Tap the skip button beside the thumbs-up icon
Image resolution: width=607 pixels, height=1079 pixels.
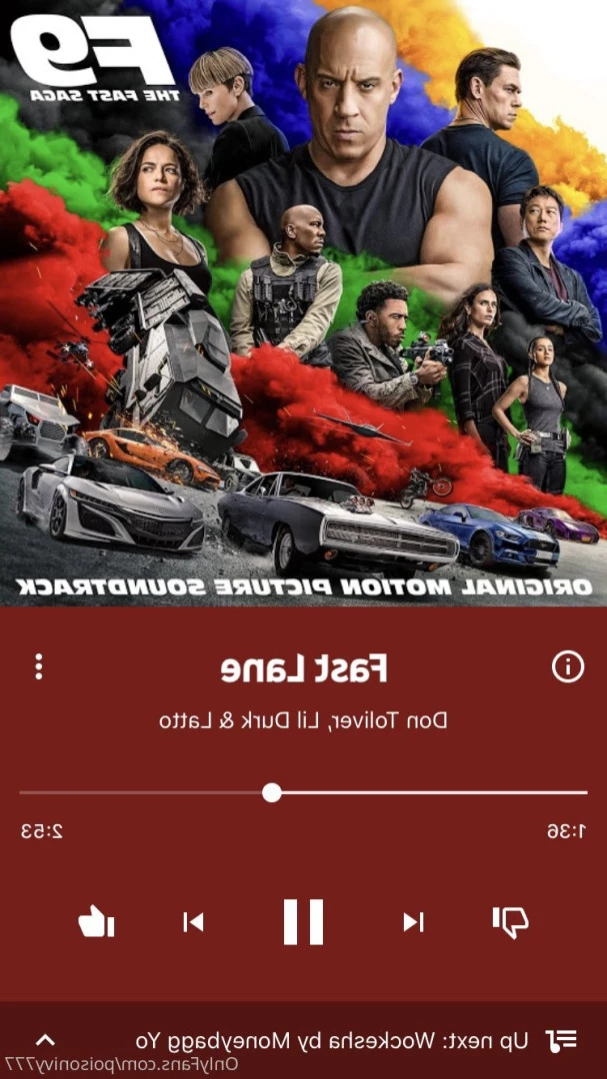(x=193, y=921)
